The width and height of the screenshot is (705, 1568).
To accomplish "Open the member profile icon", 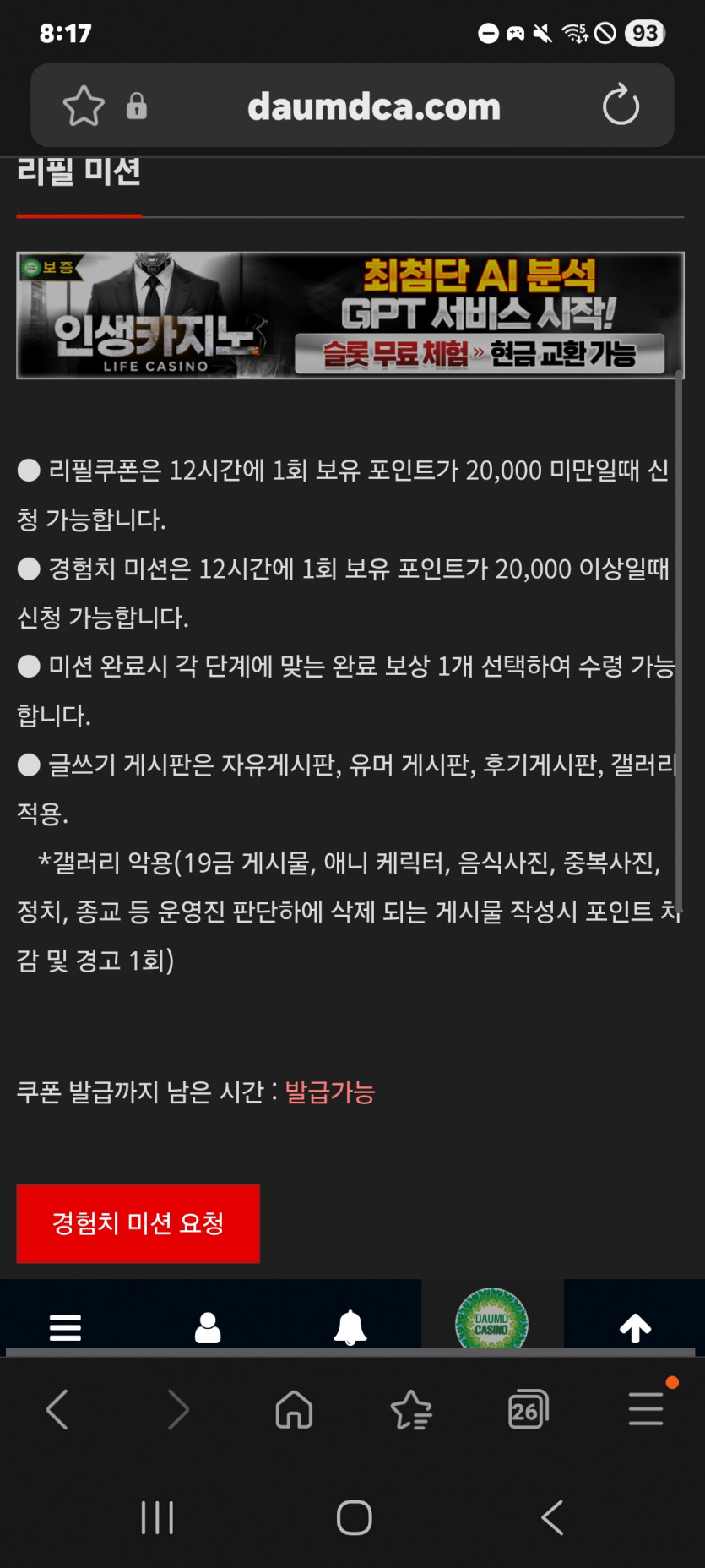I will [x=205, y=1325].
